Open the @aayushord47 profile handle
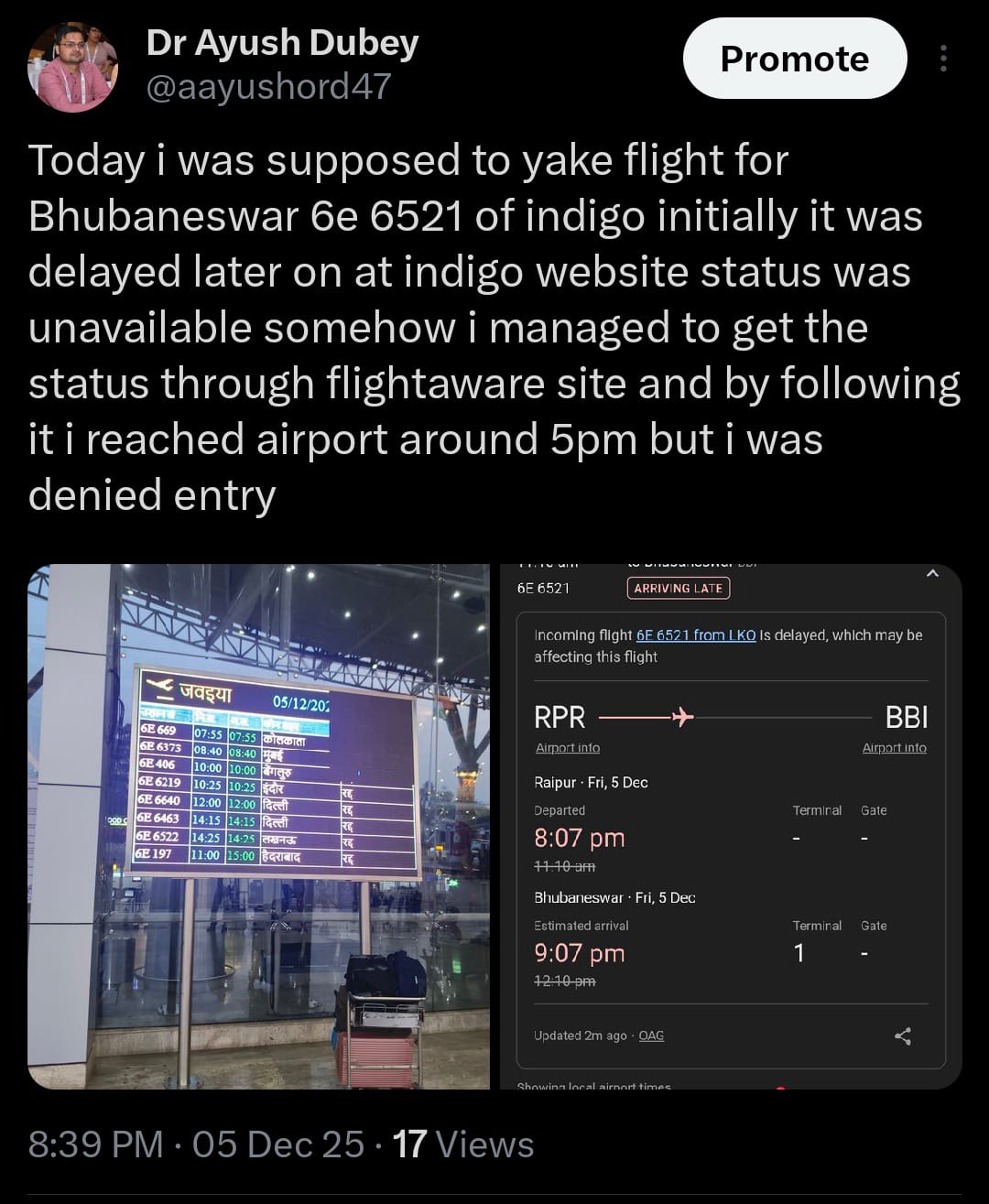 point(268,87)
